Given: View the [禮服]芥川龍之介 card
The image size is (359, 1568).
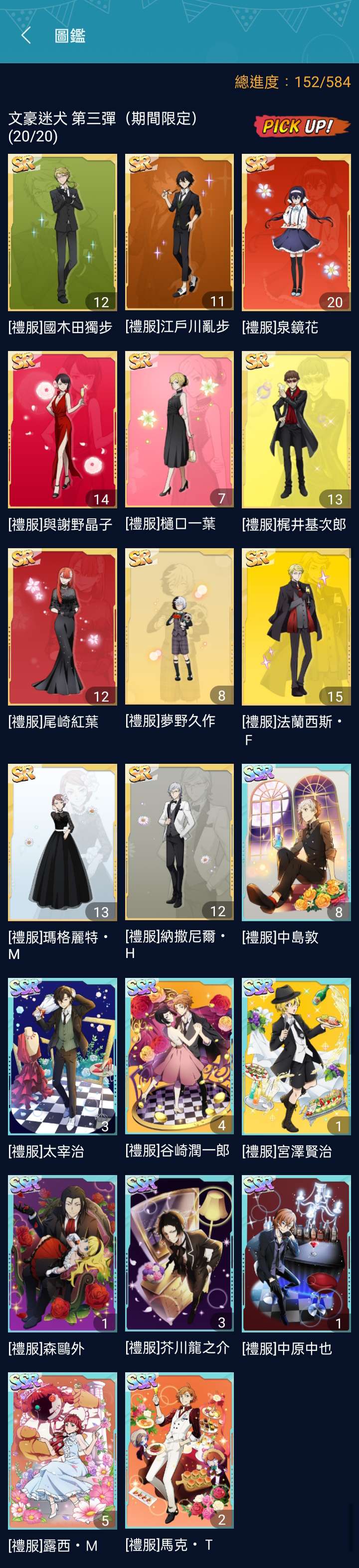Looking at the screenshot, I should [x=179, y=1253].
